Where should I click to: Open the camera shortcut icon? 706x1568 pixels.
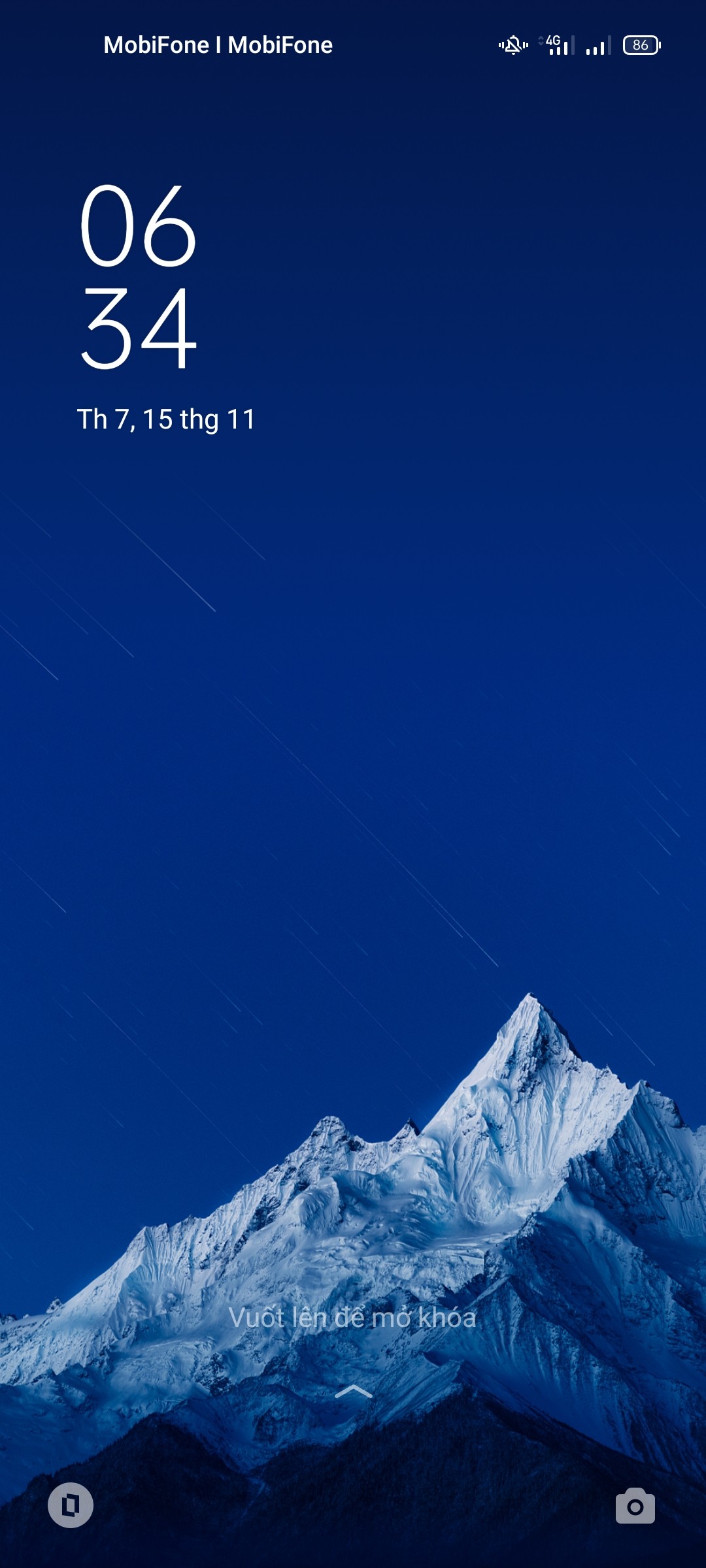635,1506
